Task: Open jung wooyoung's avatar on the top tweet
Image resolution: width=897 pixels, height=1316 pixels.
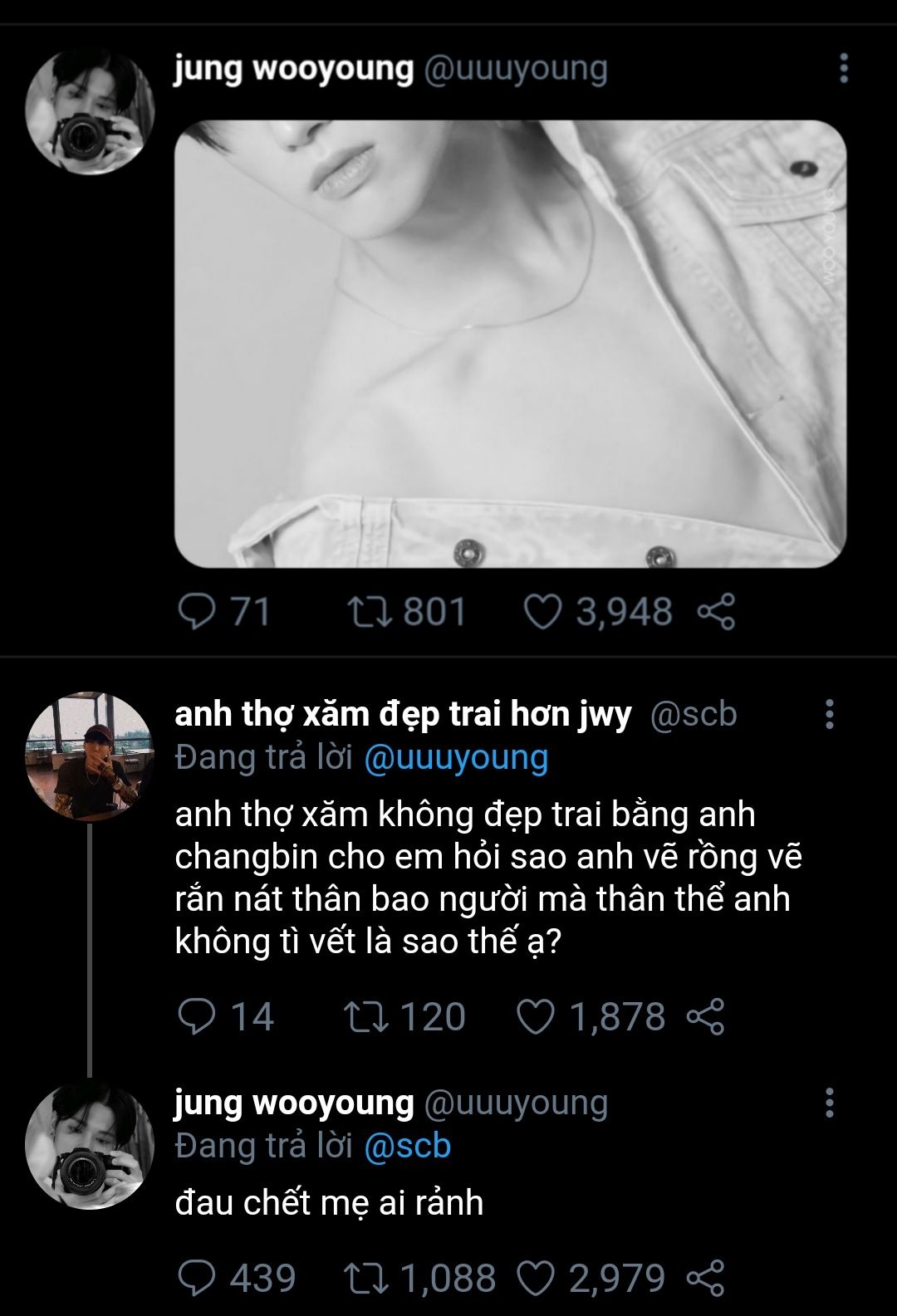Action: [x=90, y=111]
